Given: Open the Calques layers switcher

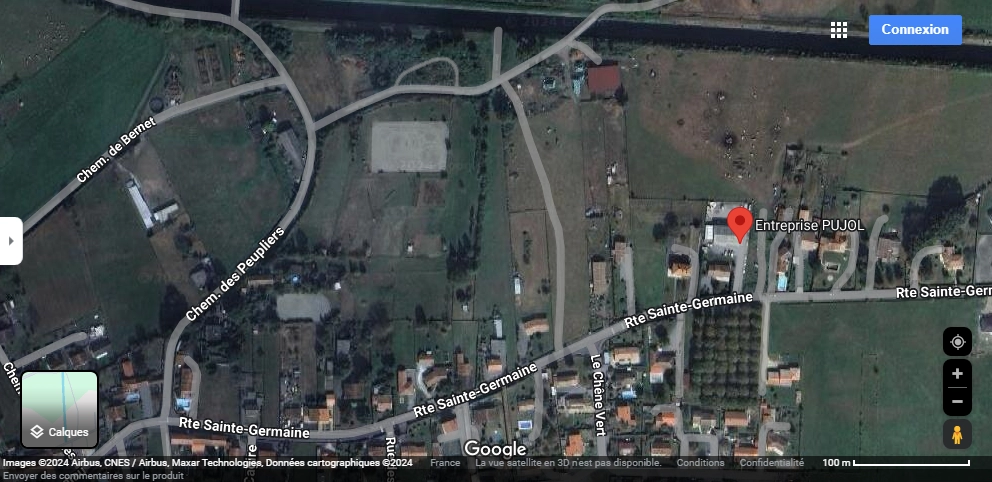Looking at the screenshot, I should point(60,410).
